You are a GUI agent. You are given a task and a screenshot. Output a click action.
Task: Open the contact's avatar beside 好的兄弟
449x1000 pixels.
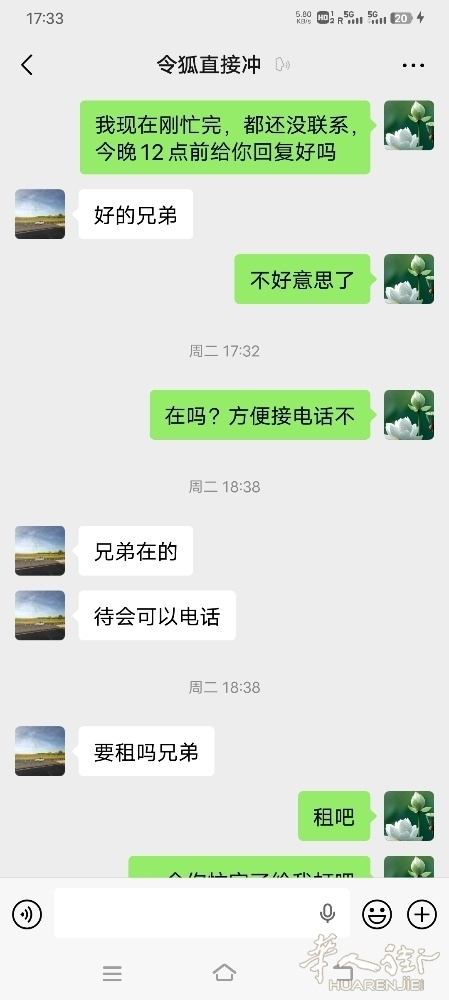pos(40,214)
